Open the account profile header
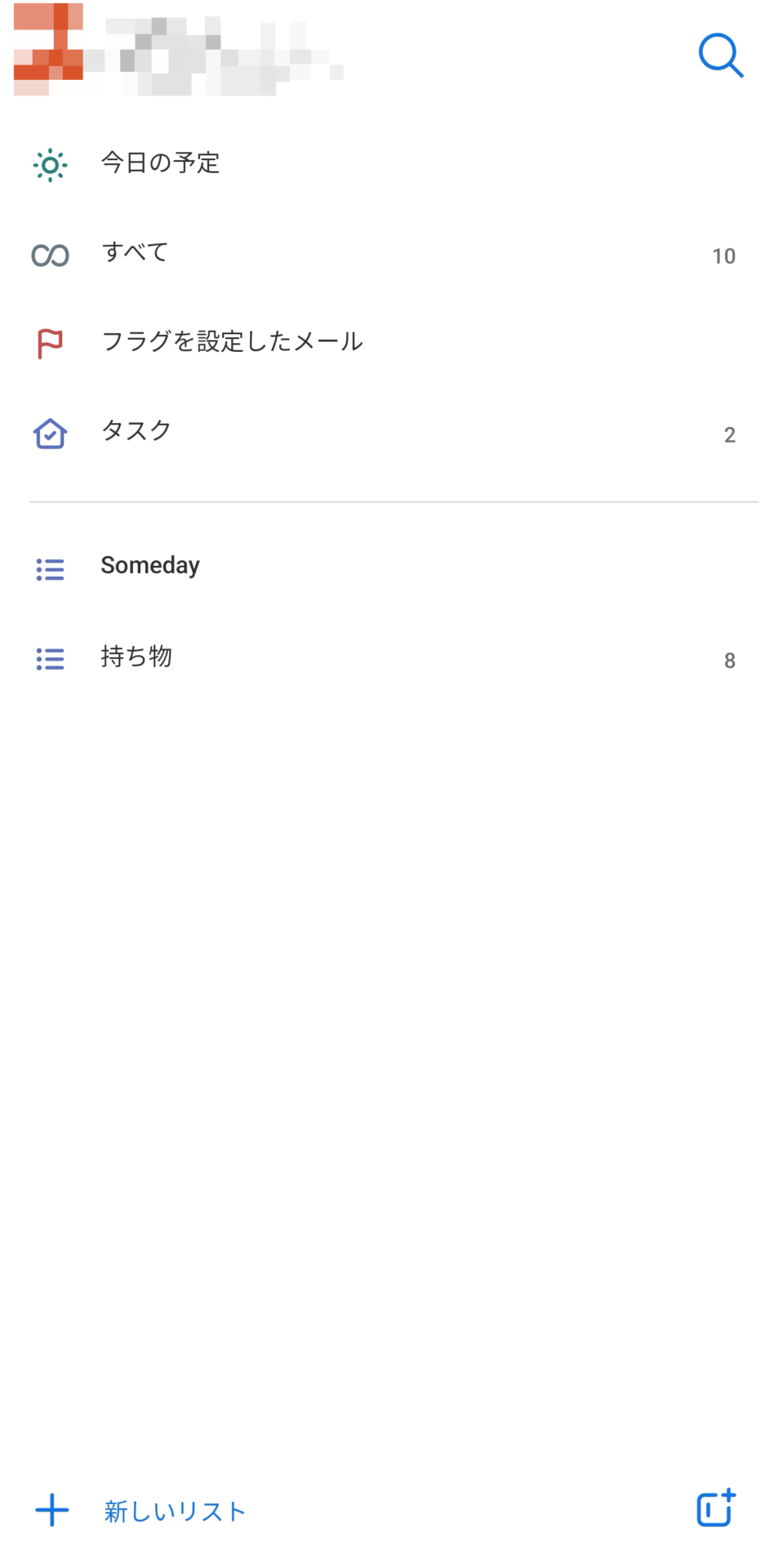Viewport: 766px width, 1568px height. click(178, 50)
